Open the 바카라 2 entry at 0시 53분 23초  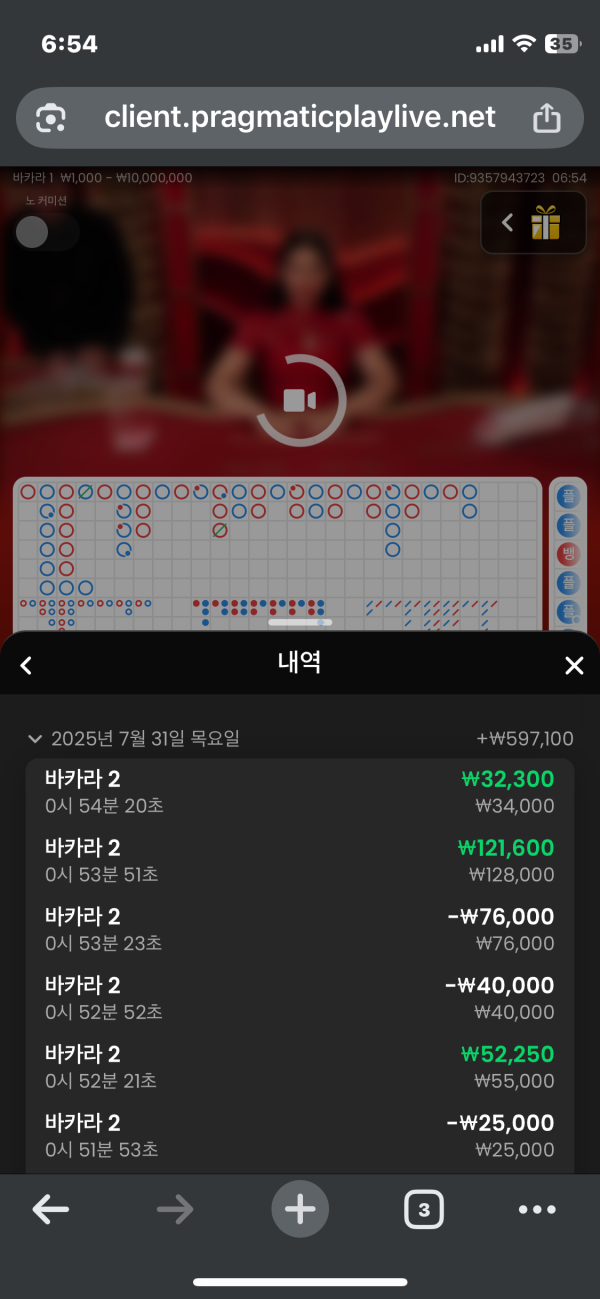pyautogui.click(x=300, y=929)
